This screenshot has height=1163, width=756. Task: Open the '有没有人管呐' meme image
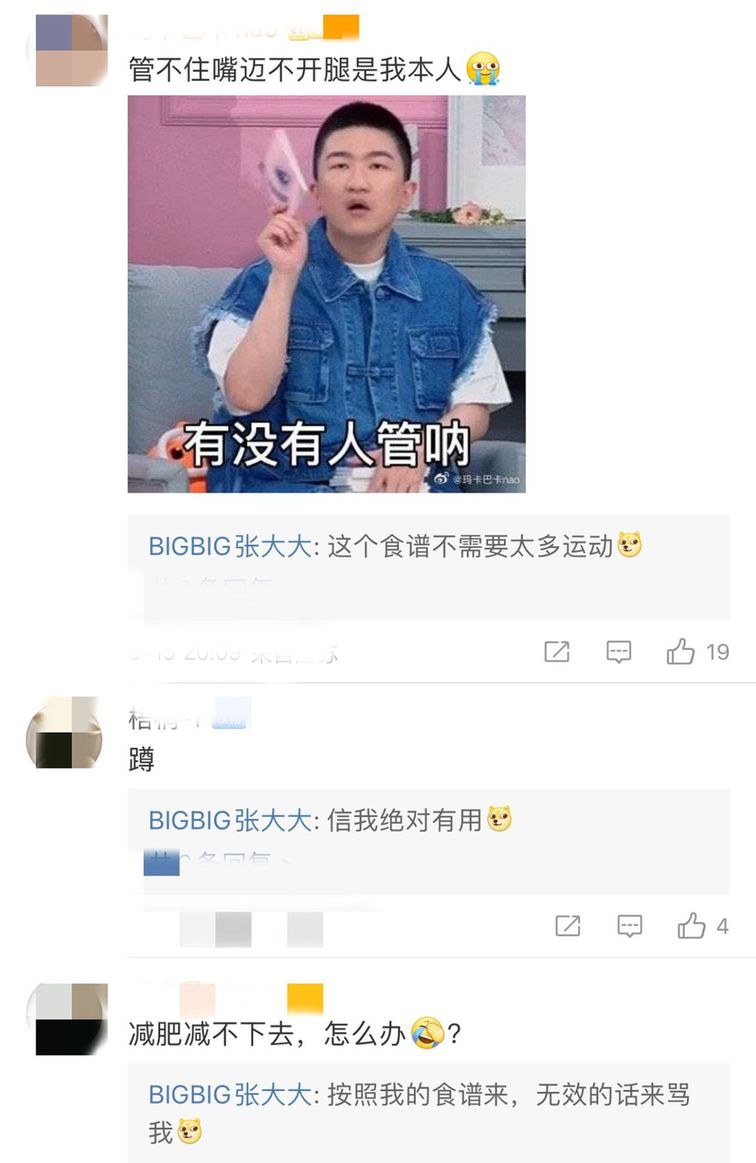point(326,294)
